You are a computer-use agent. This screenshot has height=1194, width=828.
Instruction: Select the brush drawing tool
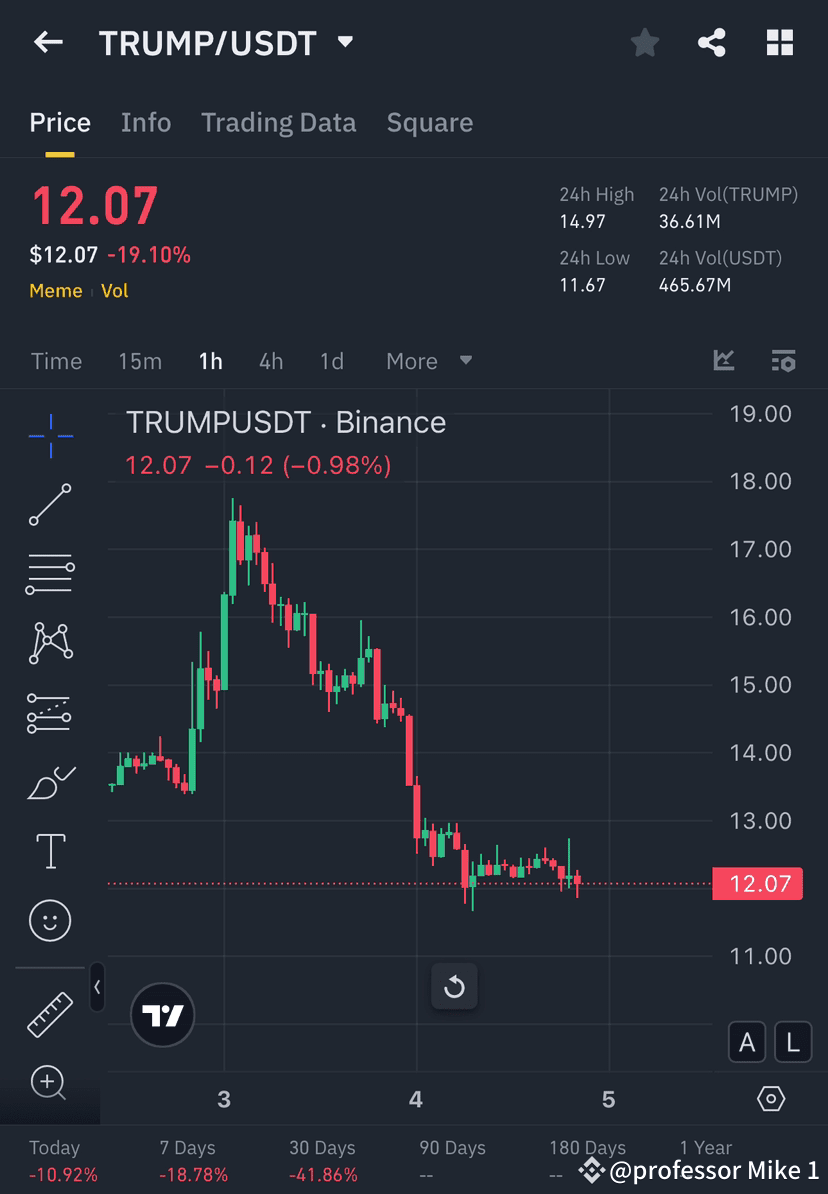click(49, 781)
